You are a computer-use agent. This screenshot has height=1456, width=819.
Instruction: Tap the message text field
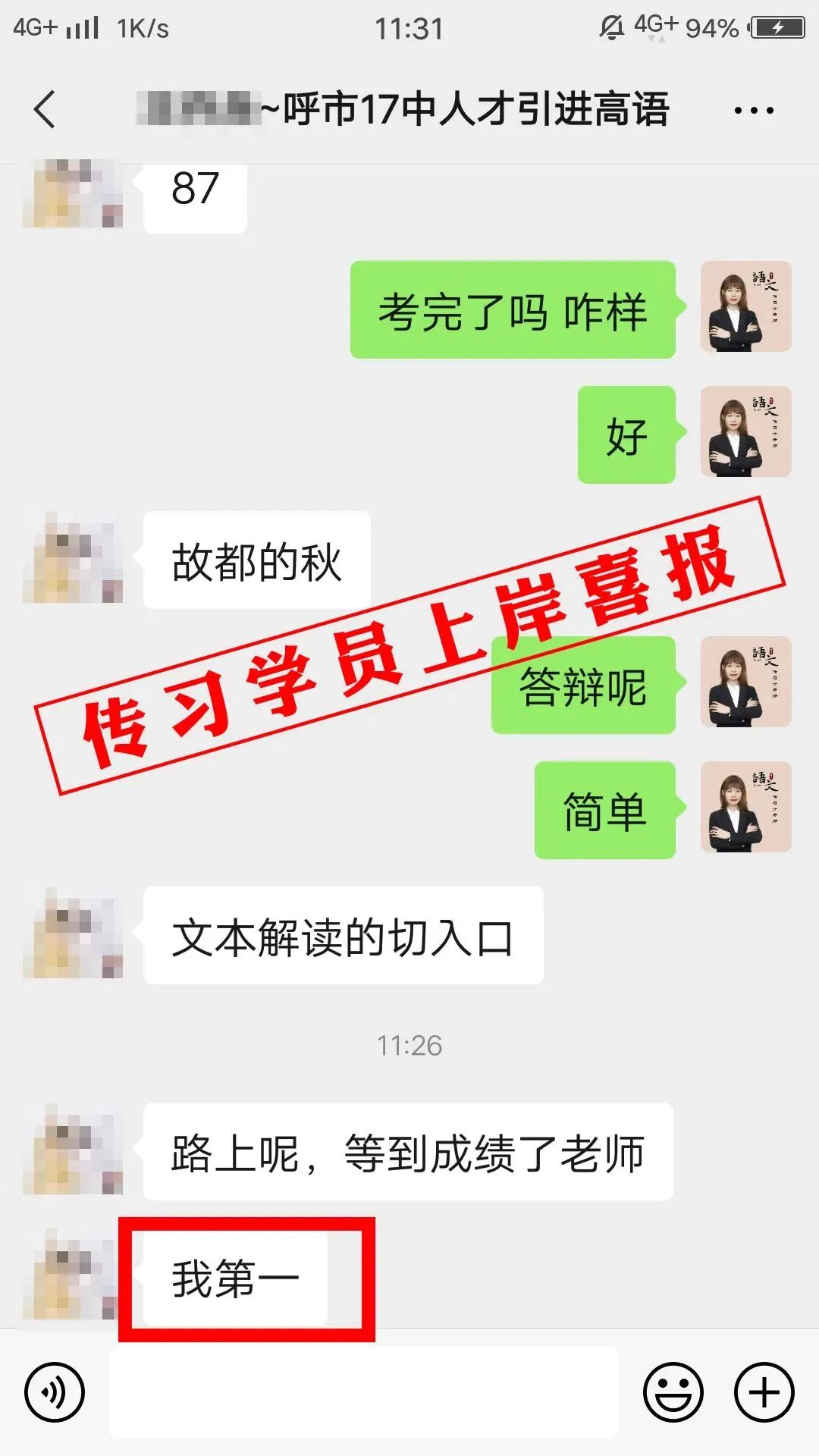coord(364,1392)
